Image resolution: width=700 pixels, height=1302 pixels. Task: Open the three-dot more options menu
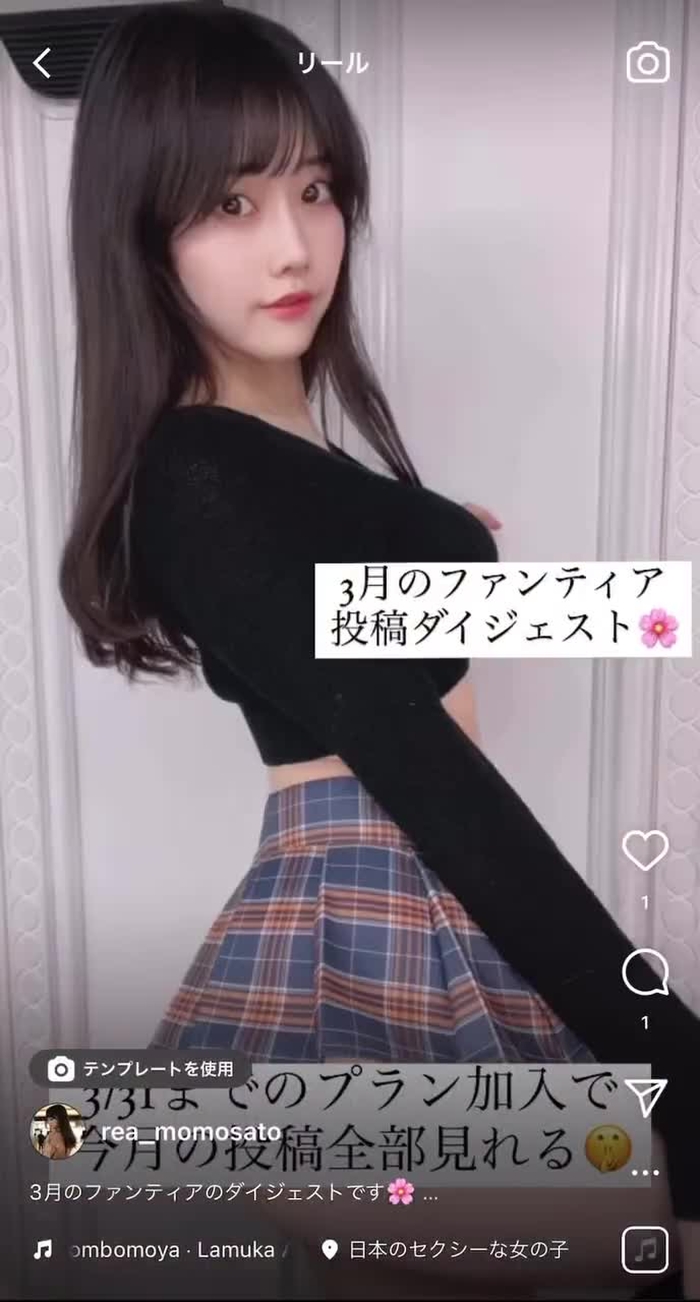[646, 1172]
